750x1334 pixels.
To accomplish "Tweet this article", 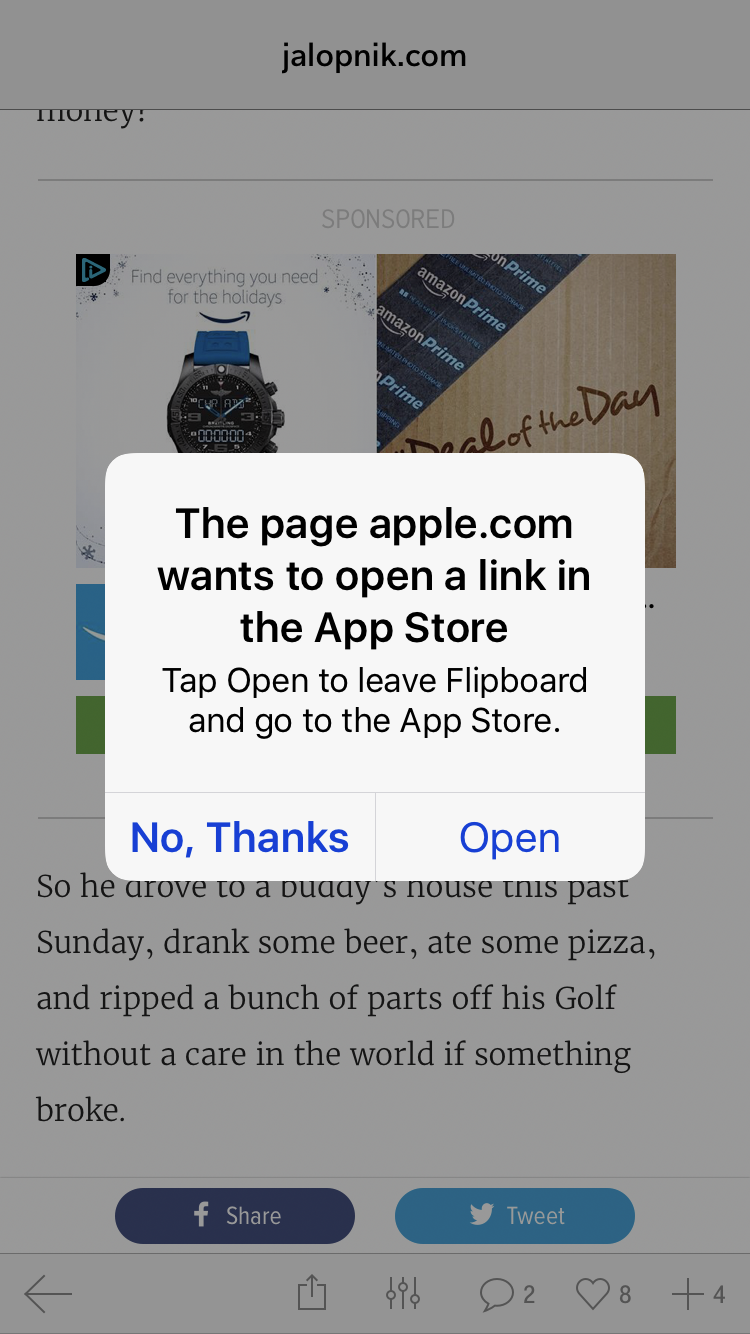I will (x=515, y=1215).
